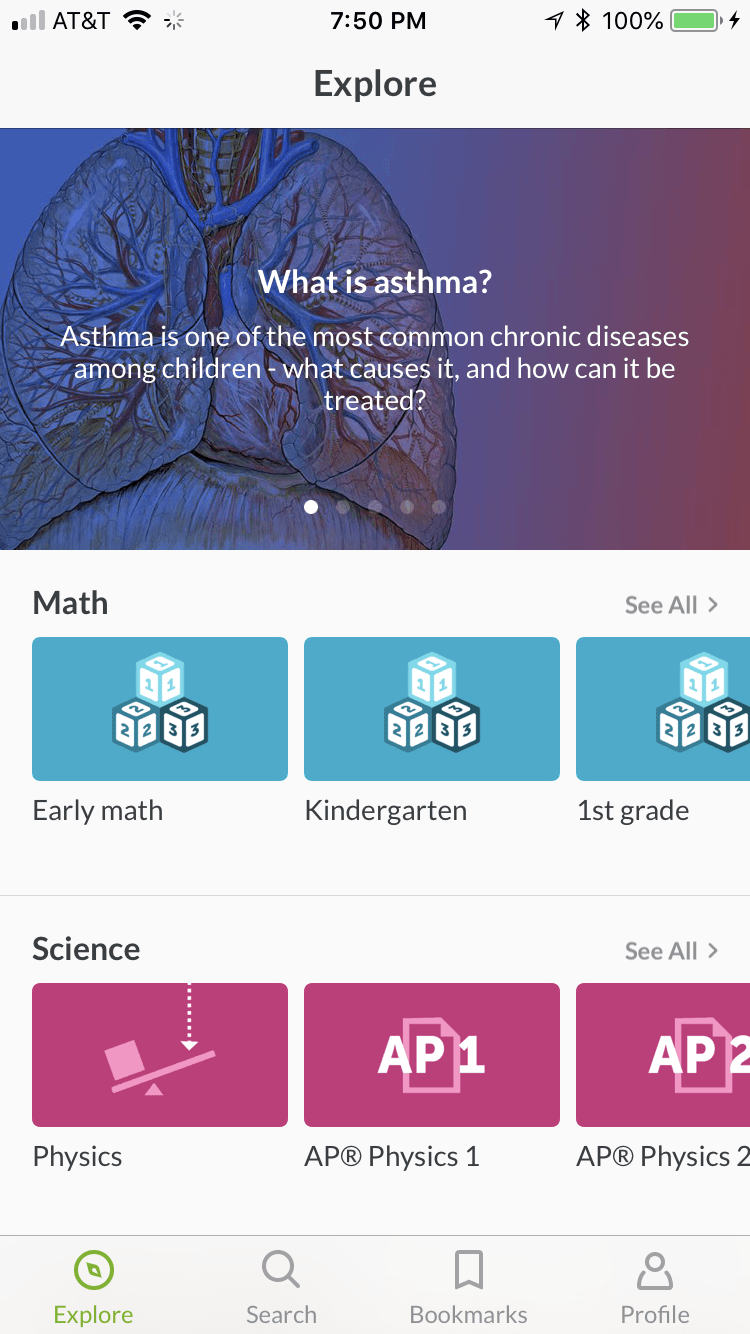
Task: Select the Explore tab
Action: 94,1288
